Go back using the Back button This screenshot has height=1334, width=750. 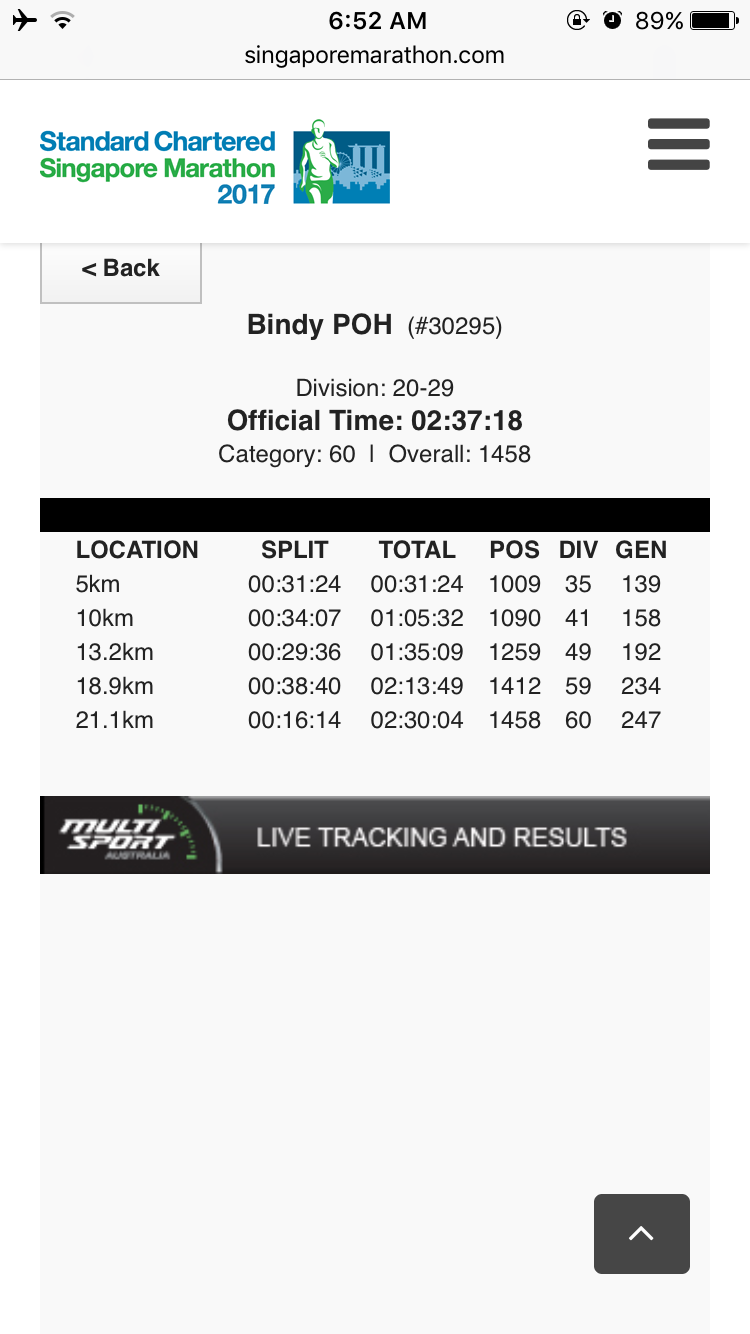[121, 270]
